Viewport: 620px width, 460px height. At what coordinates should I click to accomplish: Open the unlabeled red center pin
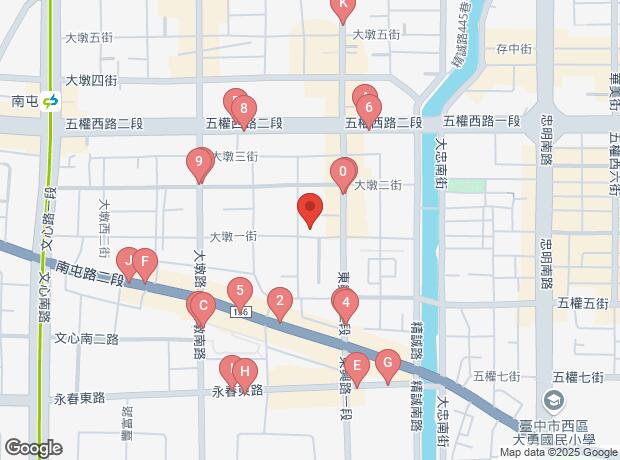[310, 210]
